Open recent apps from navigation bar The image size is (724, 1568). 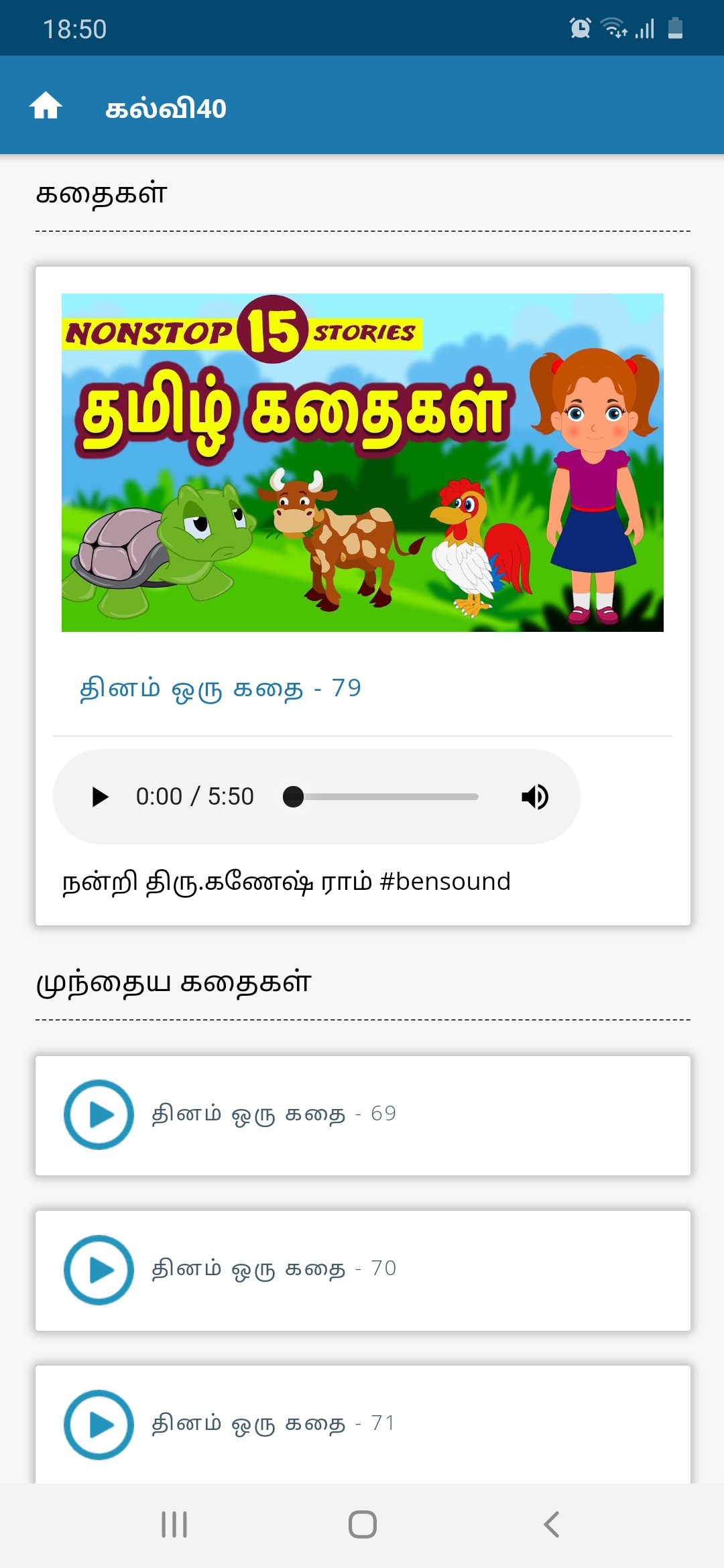point(174,1524)
